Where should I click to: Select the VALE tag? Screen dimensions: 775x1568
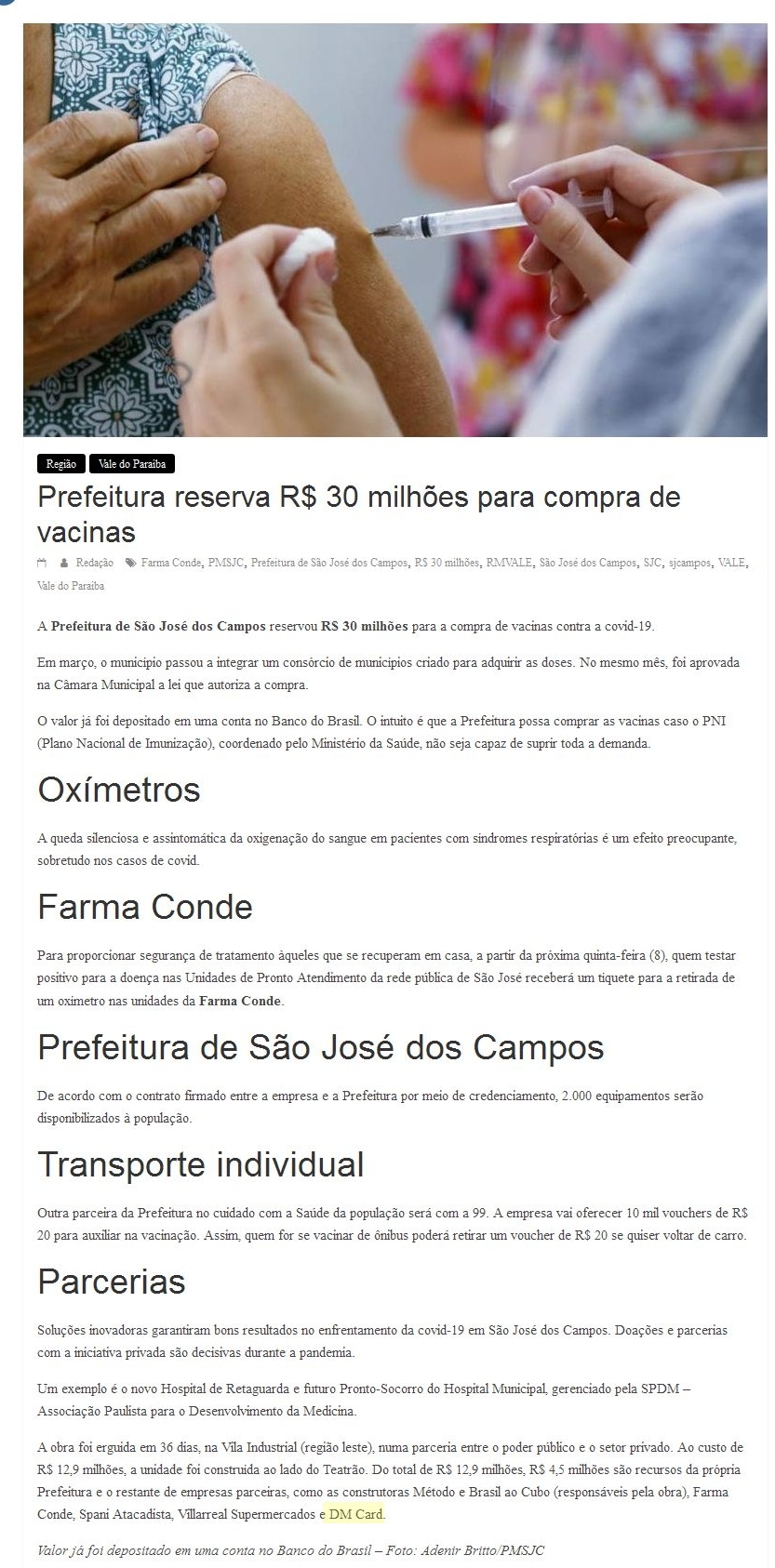click(731, 563)
